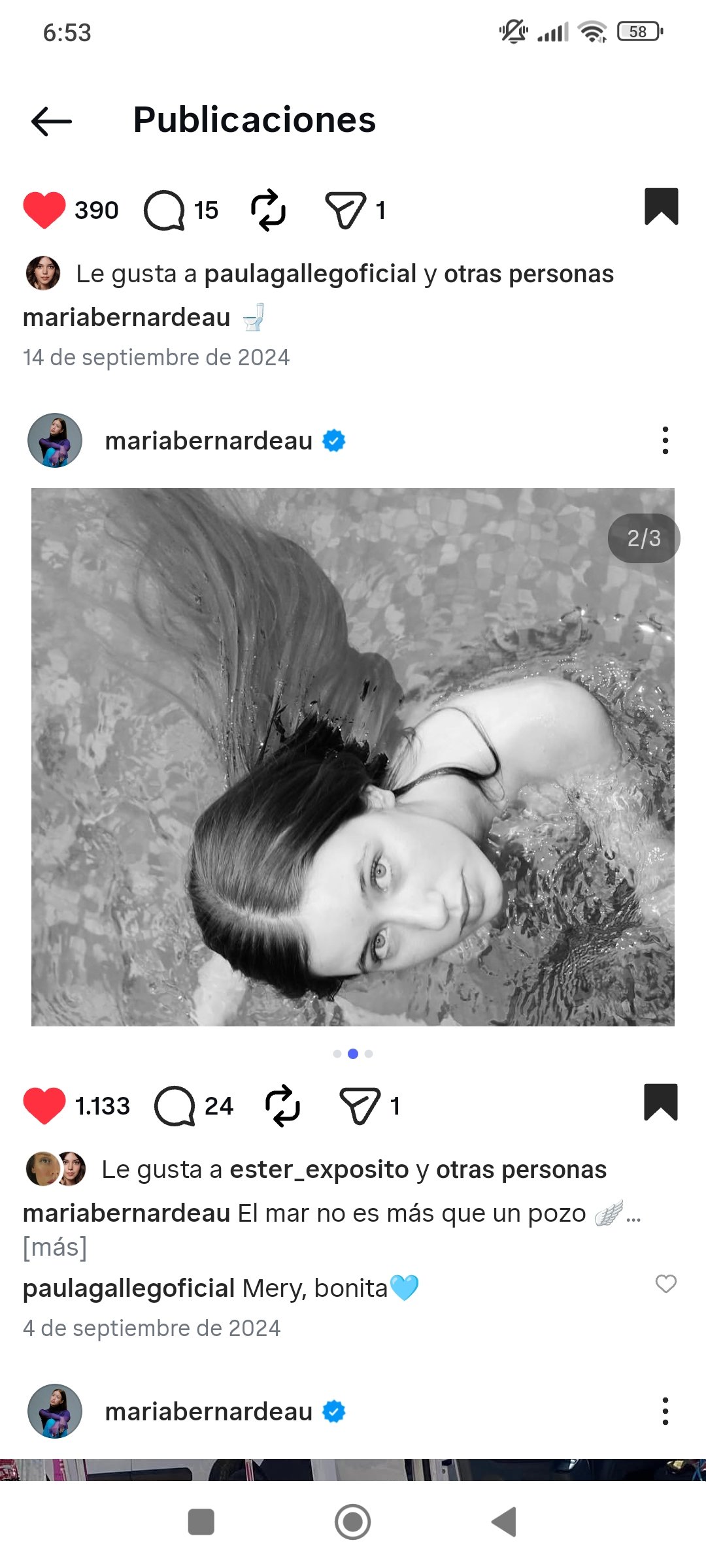Open options menu for the bottom mariabernardeau post
This screenshot has width=706, height=1568.
(x=665, y=1412)
